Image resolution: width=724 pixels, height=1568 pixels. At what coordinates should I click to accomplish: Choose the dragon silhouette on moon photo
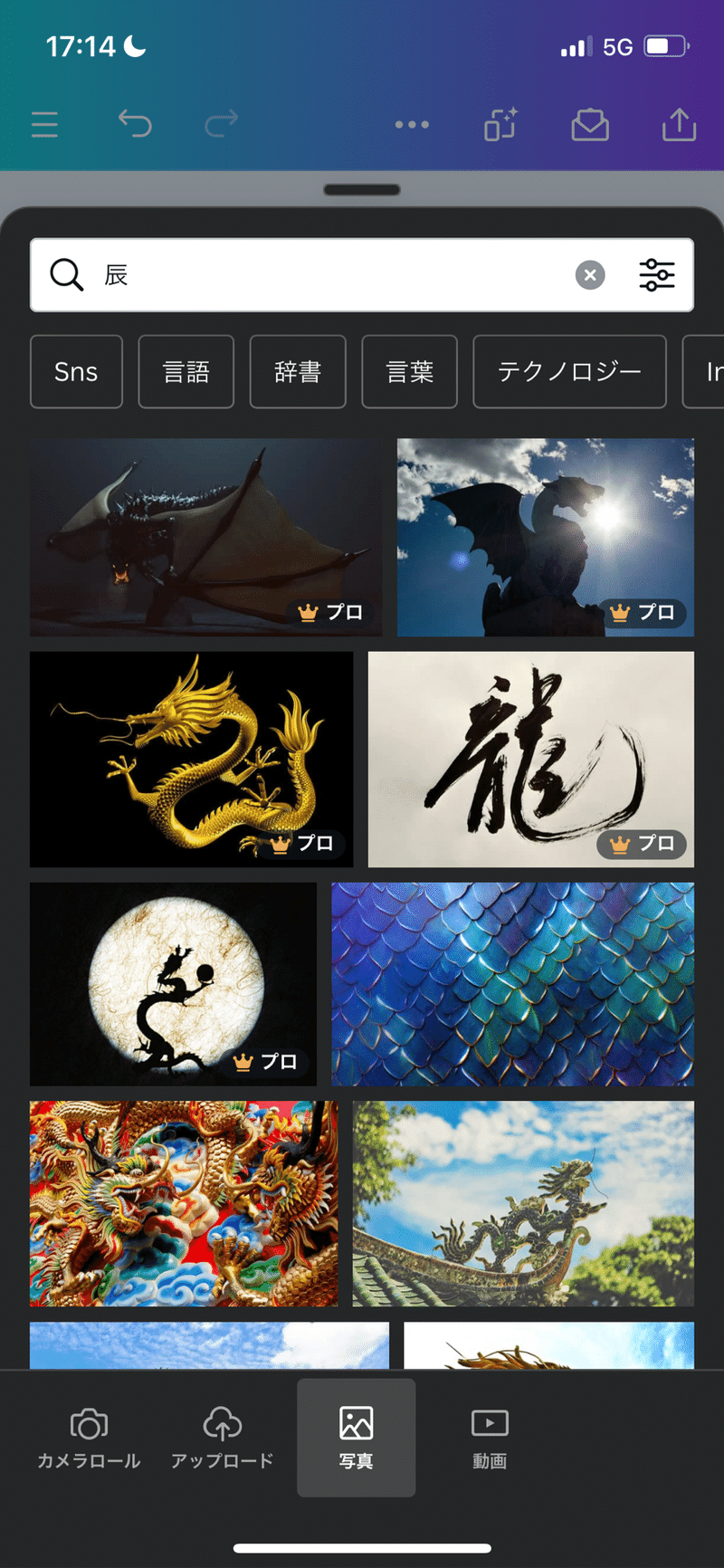coord(173,984)
